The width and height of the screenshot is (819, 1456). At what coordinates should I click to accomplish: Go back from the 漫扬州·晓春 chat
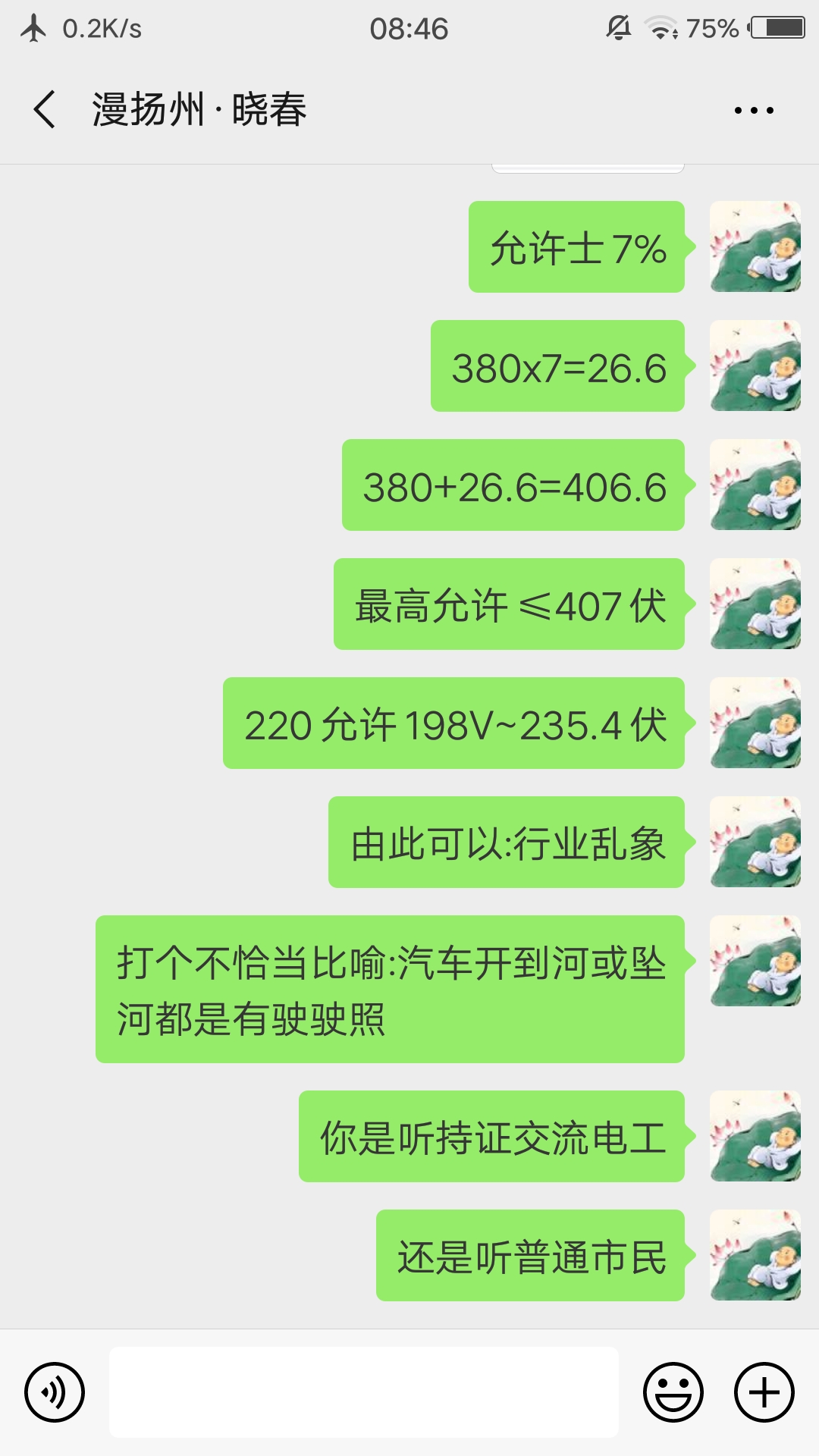[x=45, y=109]
